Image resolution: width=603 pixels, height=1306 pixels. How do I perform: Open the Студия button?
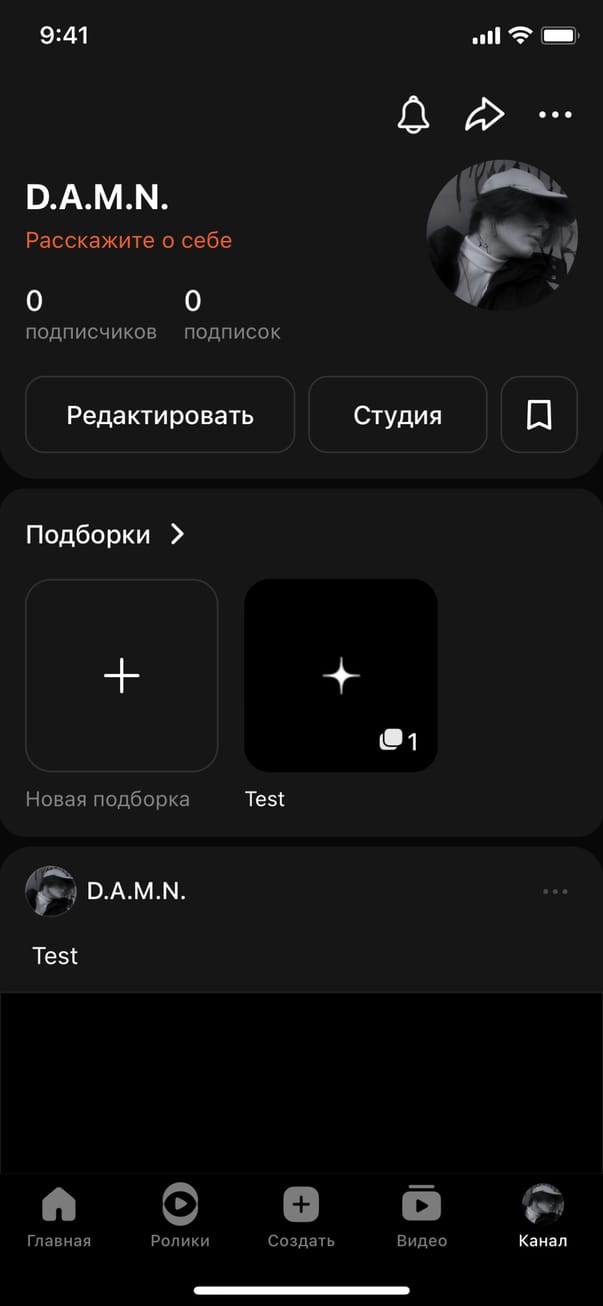click(x=397, y=415)
